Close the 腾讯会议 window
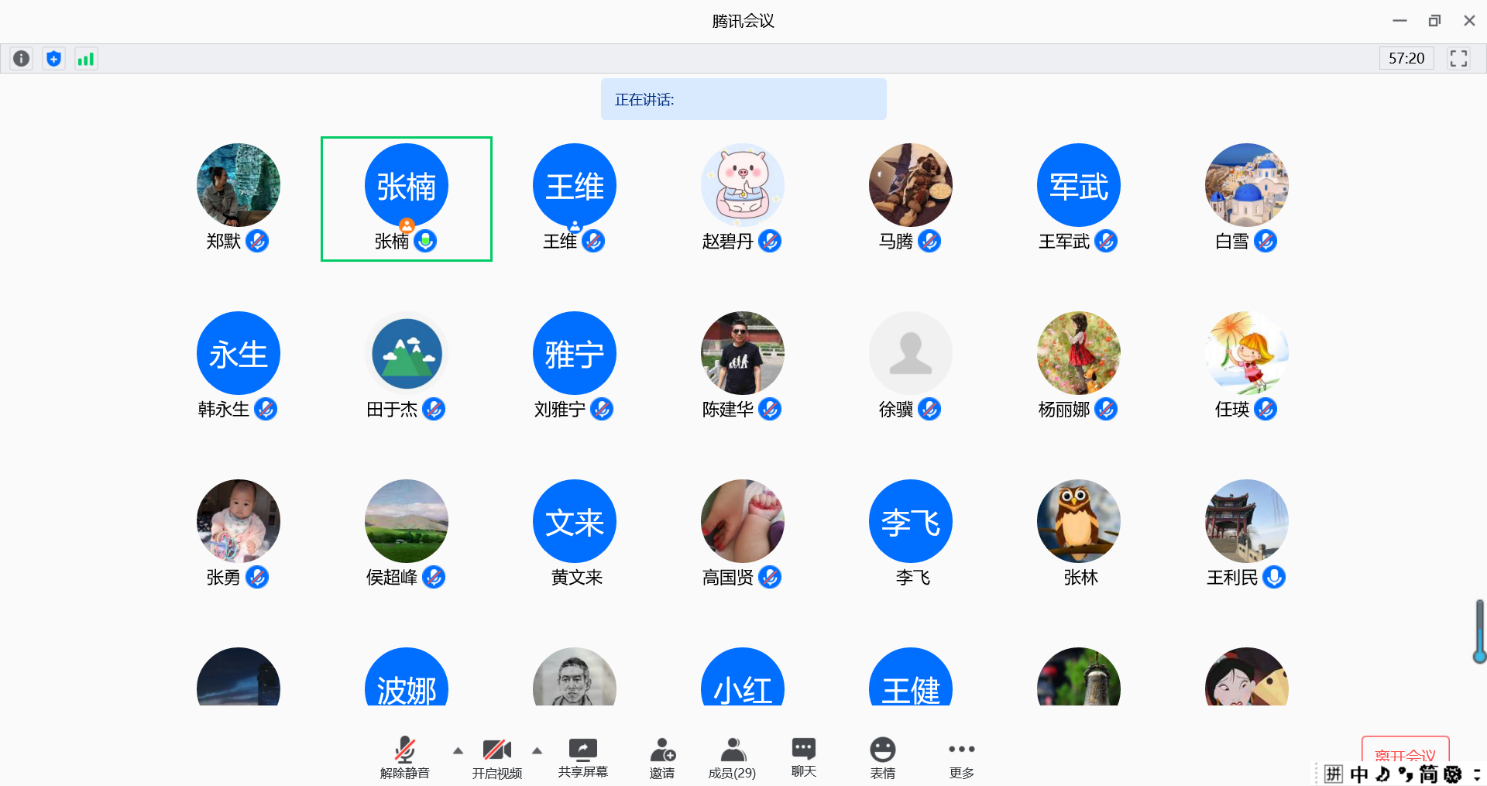Viewport: 1487px width, 786px height. [x=1469, y=20]
